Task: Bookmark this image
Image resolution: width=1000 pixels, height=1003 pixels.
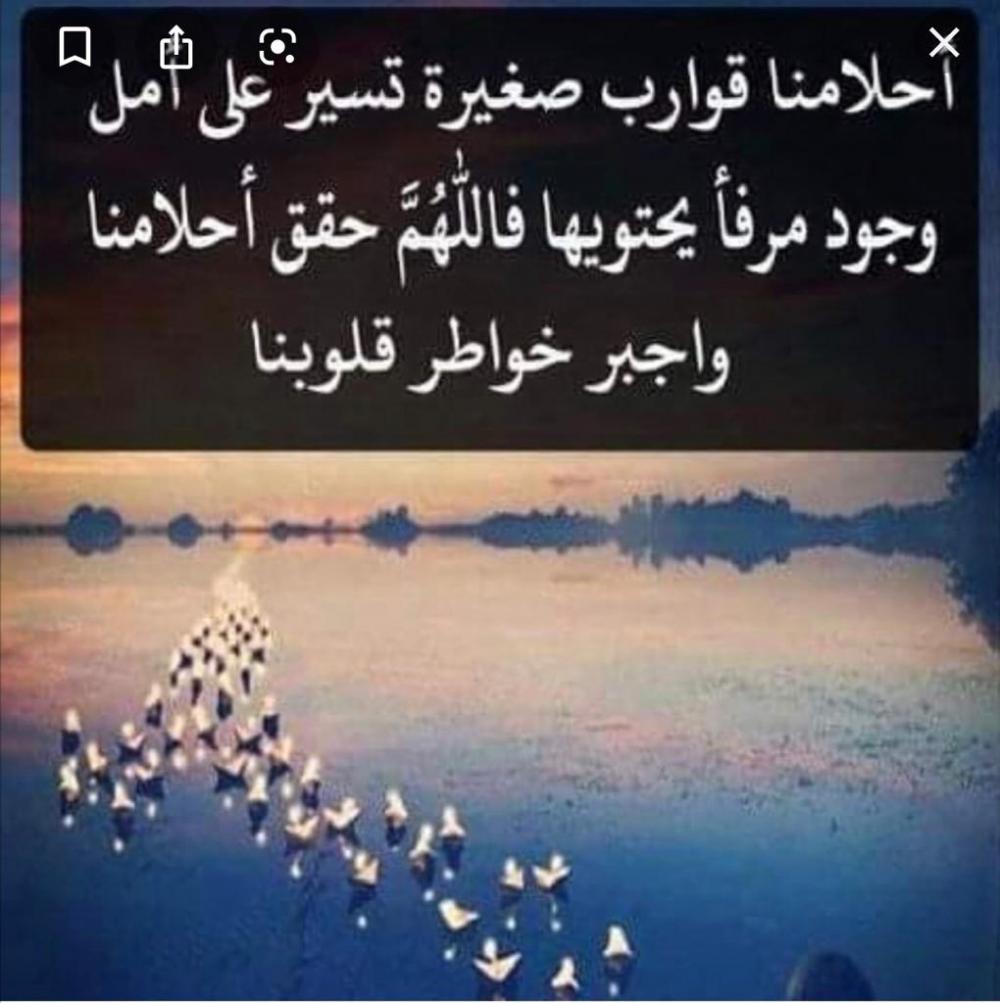Action: pyautogui.click(x=75, y=46)
